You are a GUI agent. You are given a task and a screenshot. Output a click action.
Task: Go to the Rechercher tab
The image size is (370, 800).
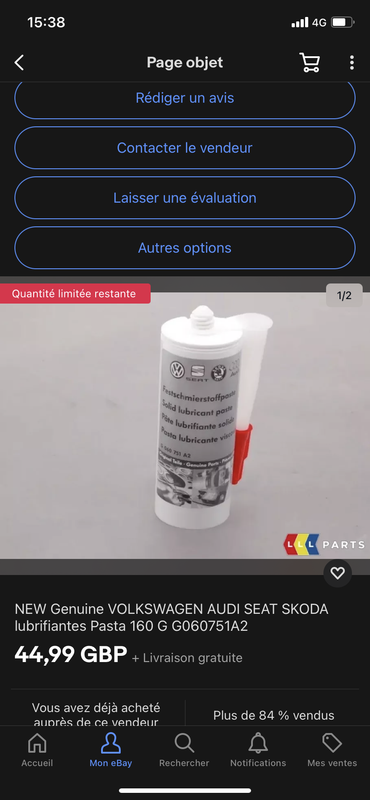tap(184, 750)
